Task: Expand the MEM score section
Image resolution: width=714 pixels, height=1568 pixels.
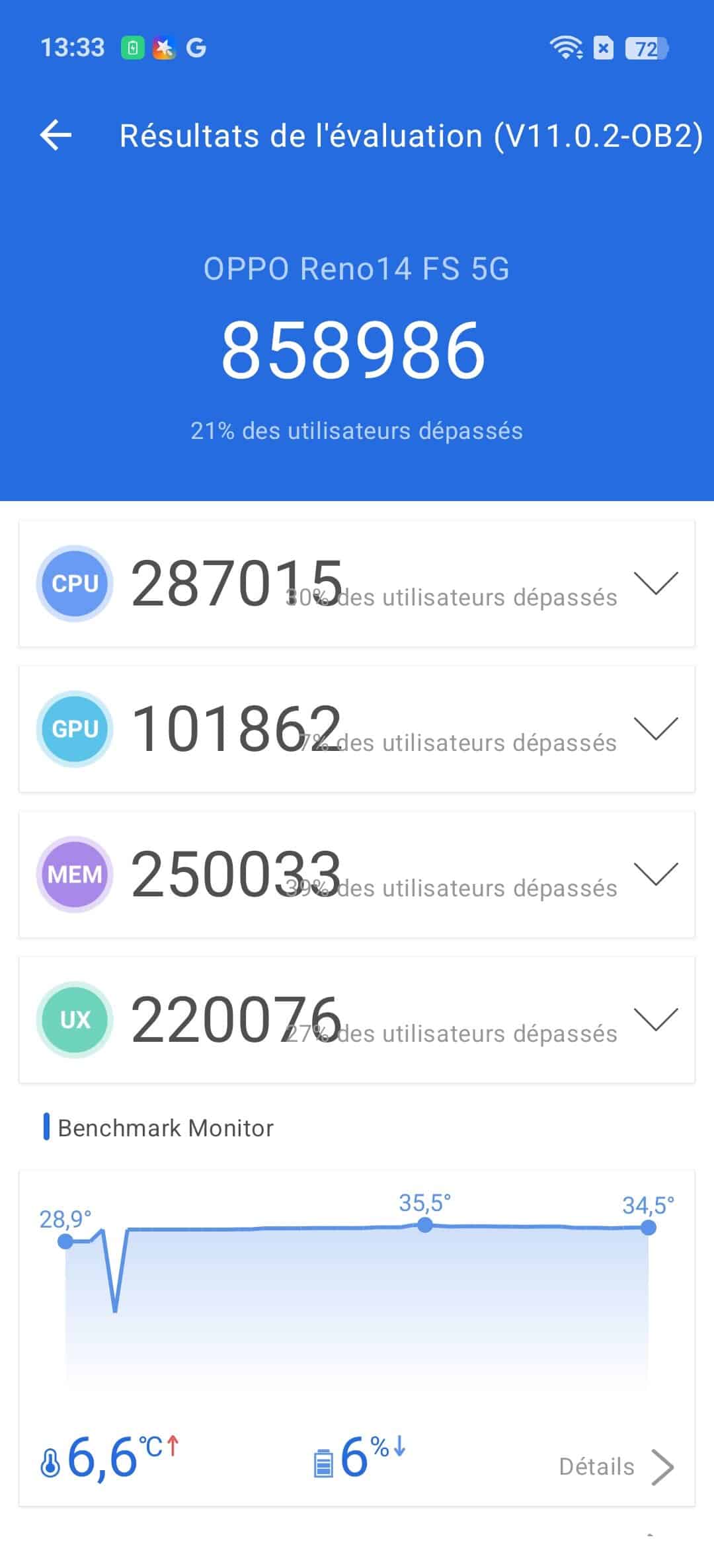Action: 655,874
